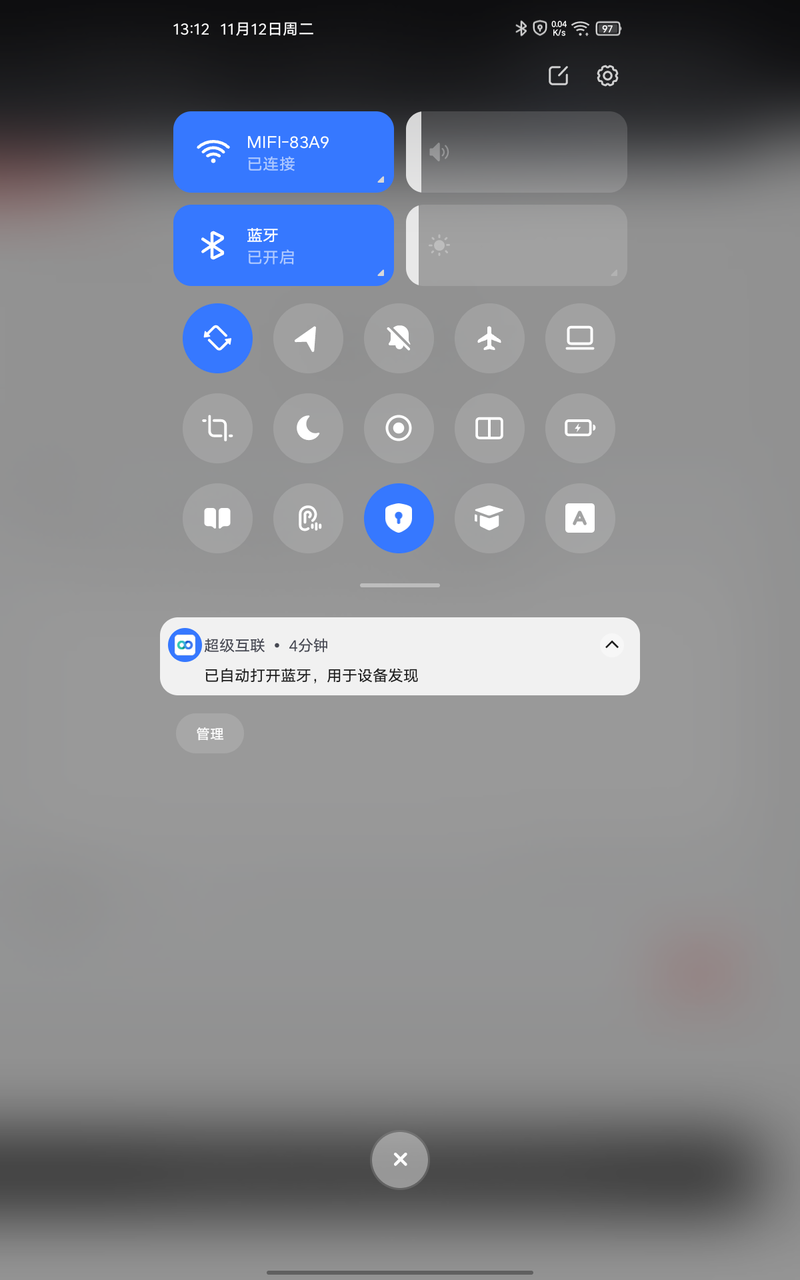Toggle the mute bell
The height and width of the screenshot is (1280, 800).
click(x=398, y=338)
